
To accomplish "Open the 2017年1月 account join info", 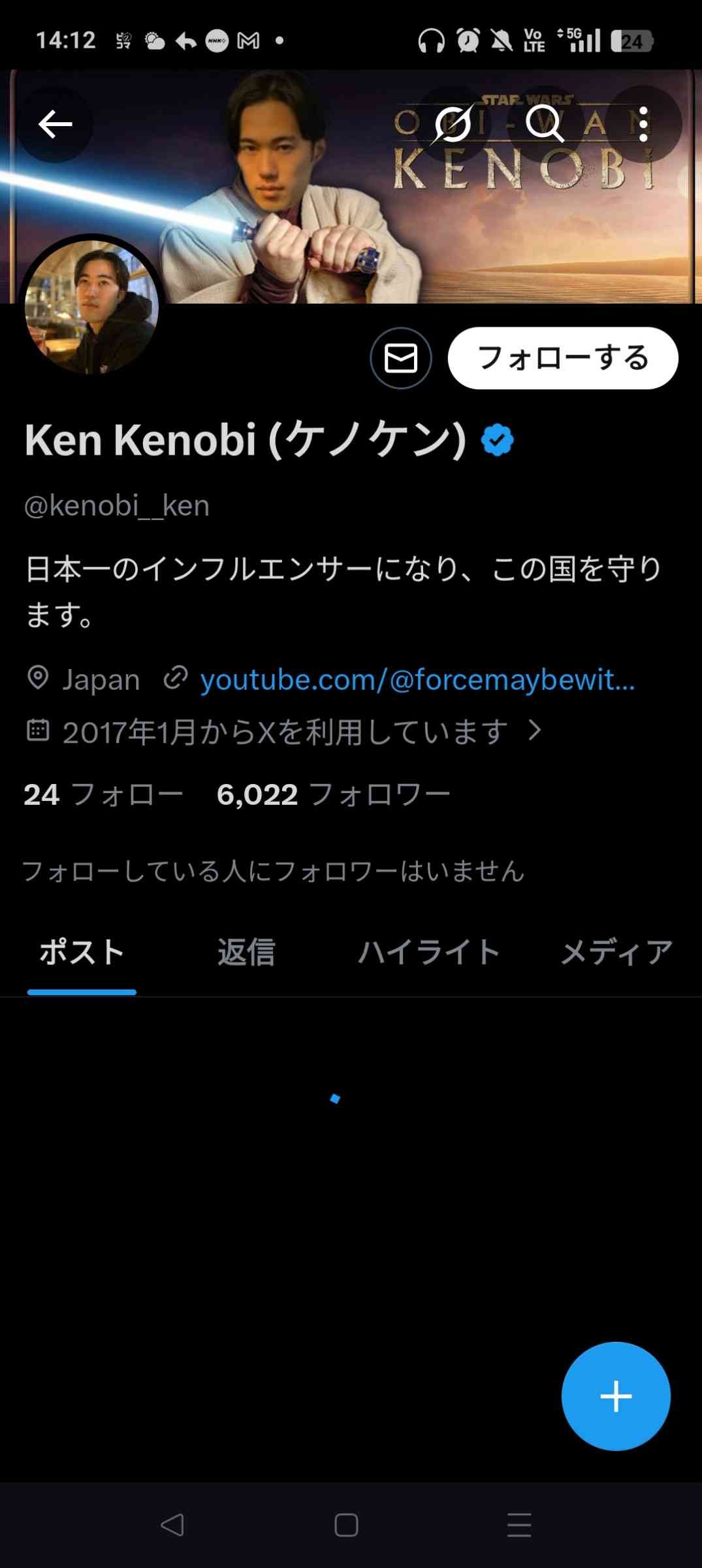I will click(x=285, y=732).
